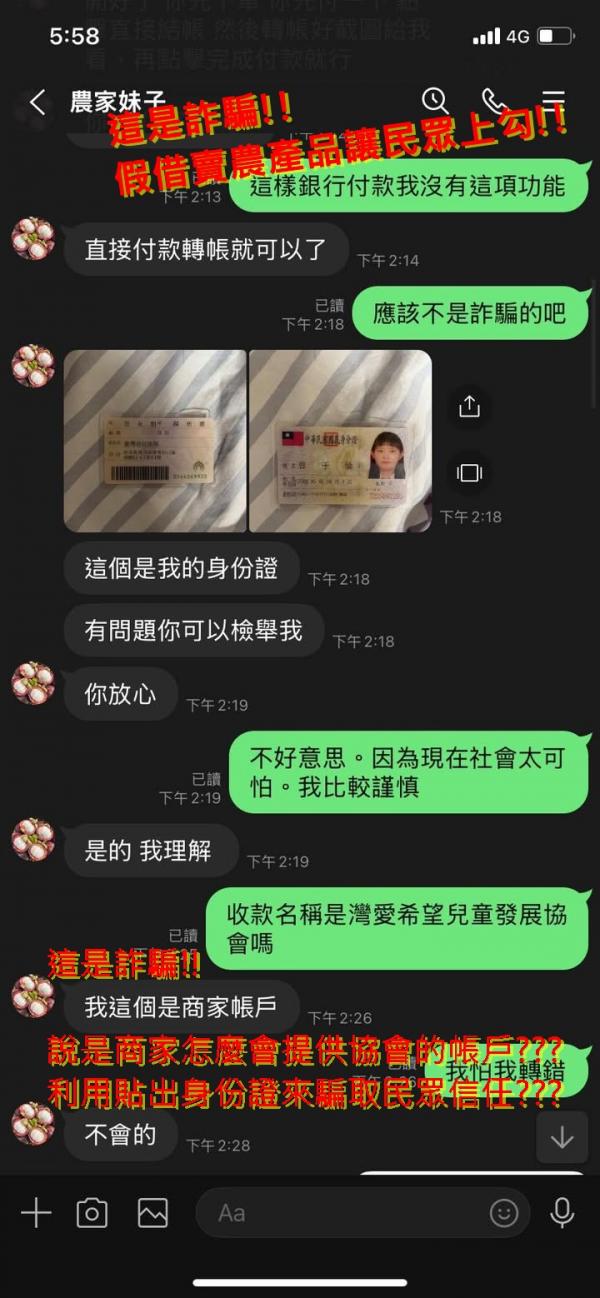This screenshot has height=1298, width=600.
Task: Start a voice call with 農家妹子
Action: tap(493, 100)
